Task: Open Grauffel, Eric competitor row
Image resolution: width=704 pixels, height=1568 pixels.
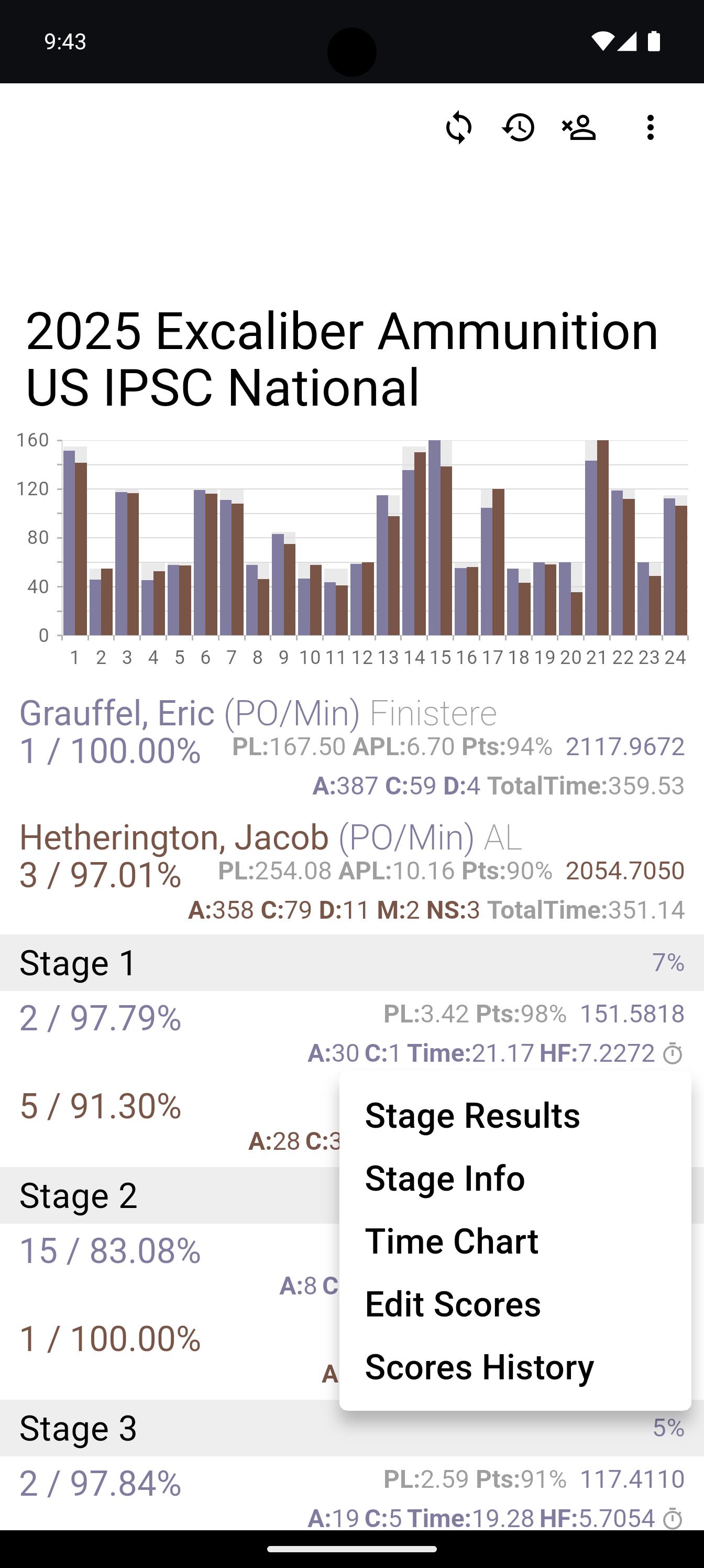Action: (x=351, y=747)
